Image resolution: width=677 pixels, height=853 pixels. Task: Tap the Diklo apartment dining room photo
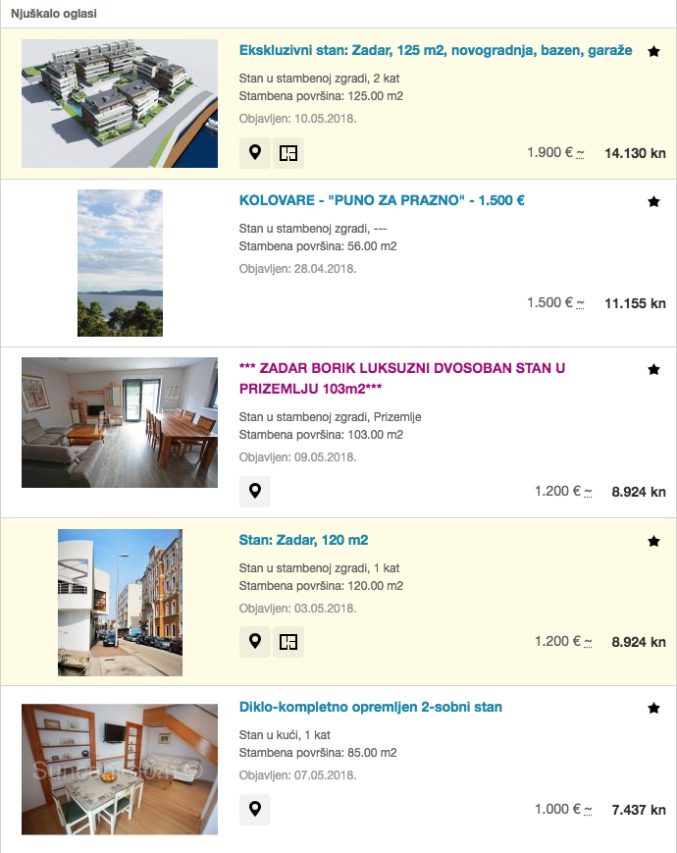click(120, 768)
